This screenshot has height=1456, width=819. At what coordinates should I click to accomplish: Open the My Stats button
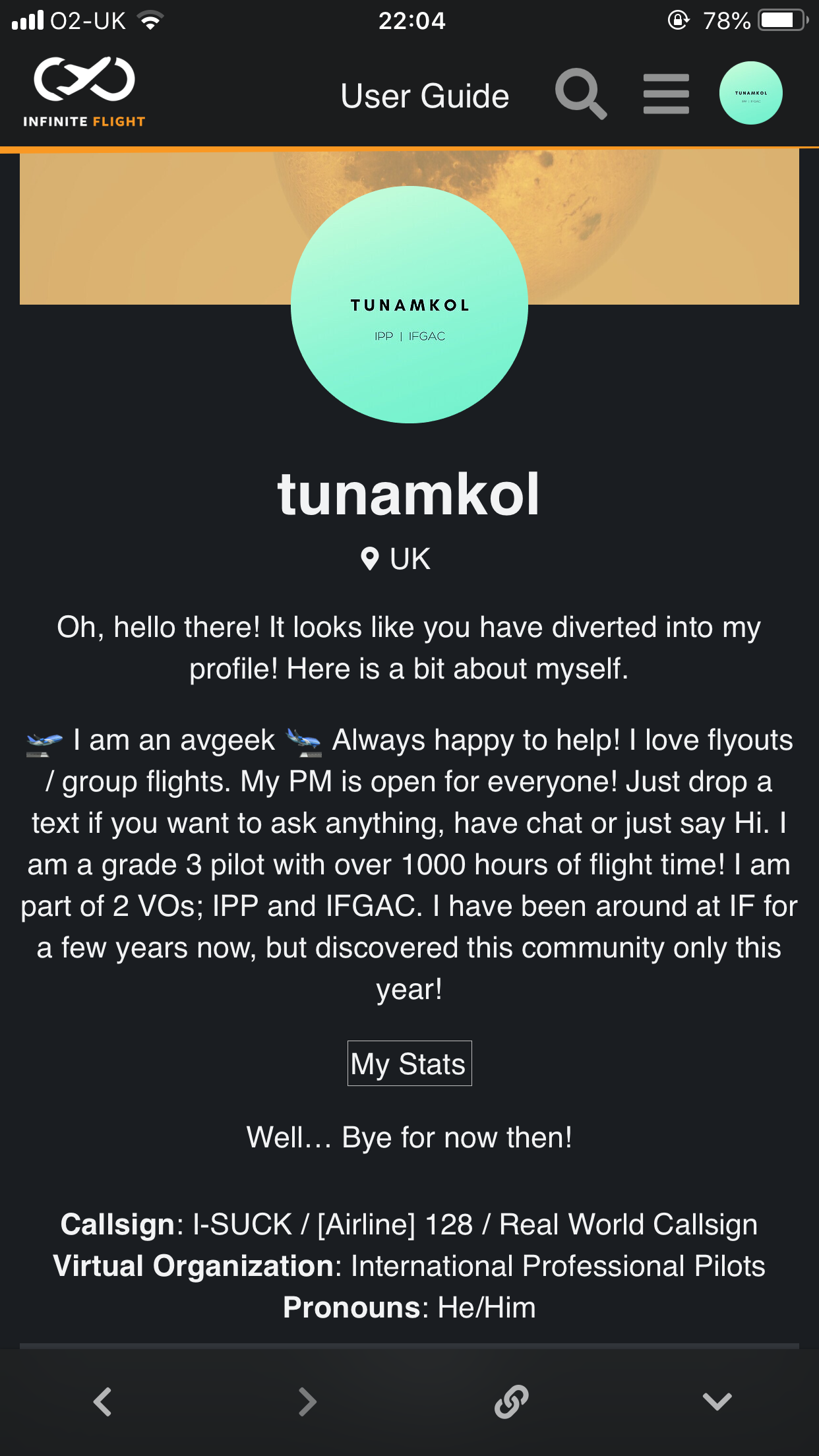(409, 1063)
